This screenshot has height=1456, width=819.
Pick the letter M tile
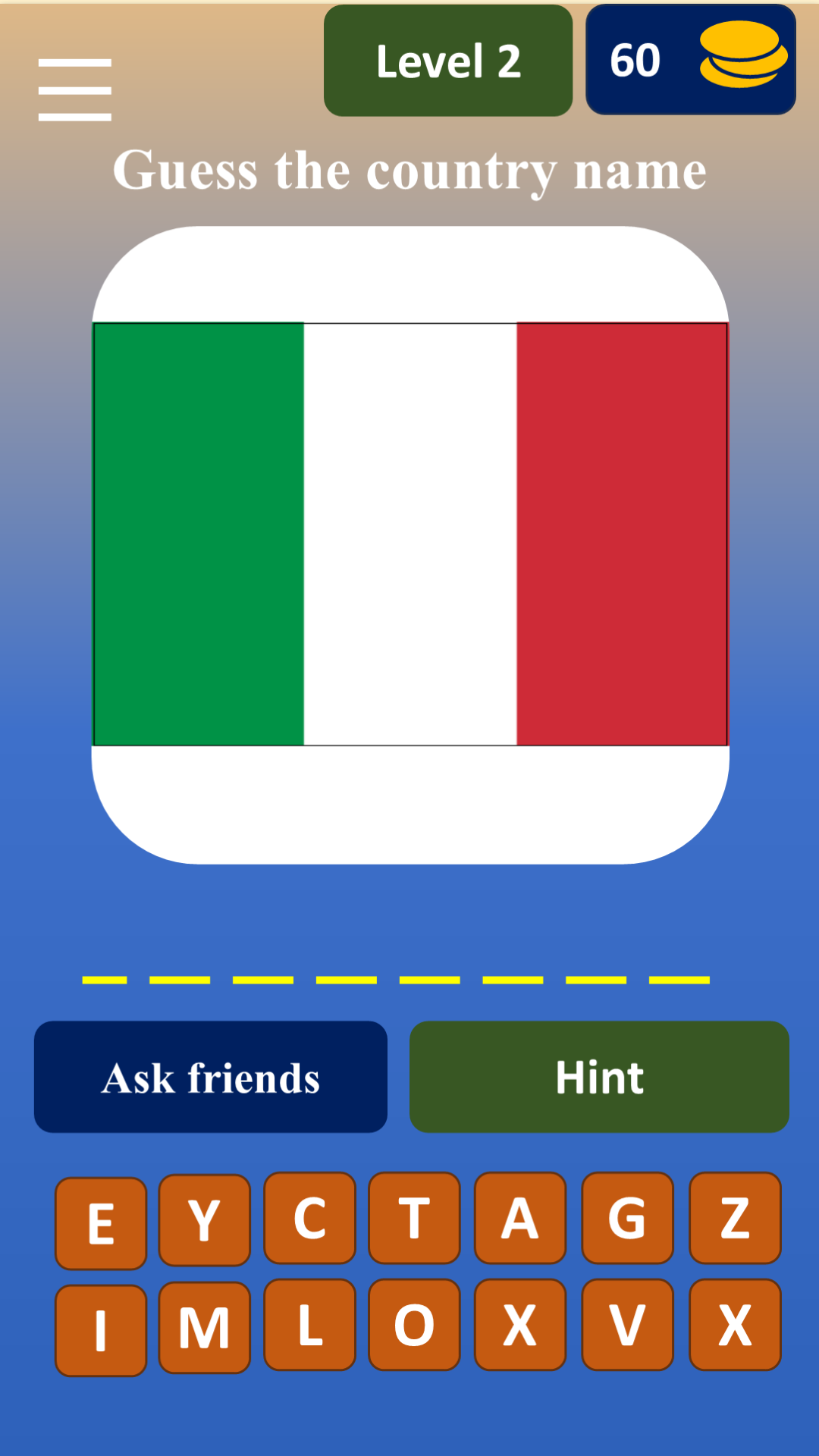(205, 1328)
